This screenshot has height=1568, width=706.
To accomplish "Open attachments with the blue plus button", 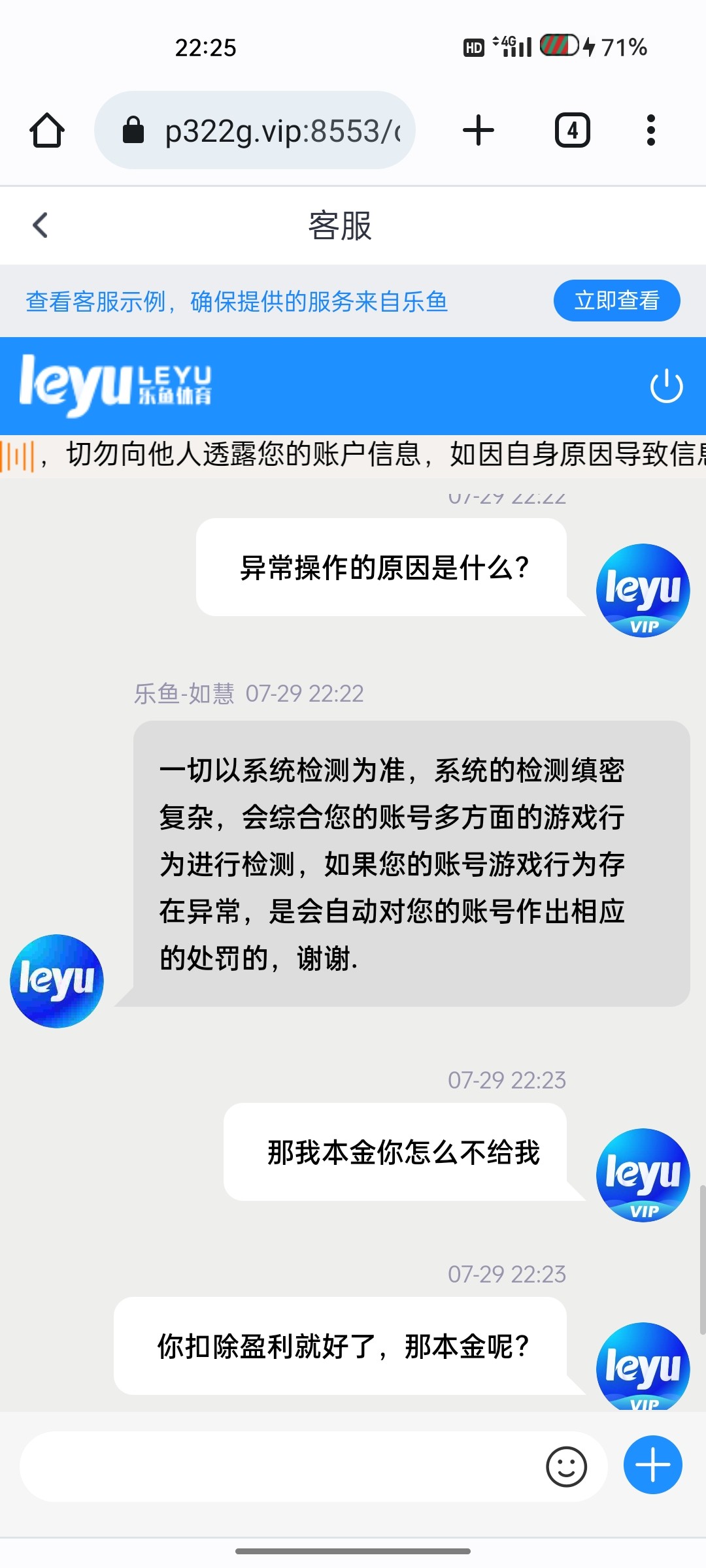I will tap(652, 1465).
